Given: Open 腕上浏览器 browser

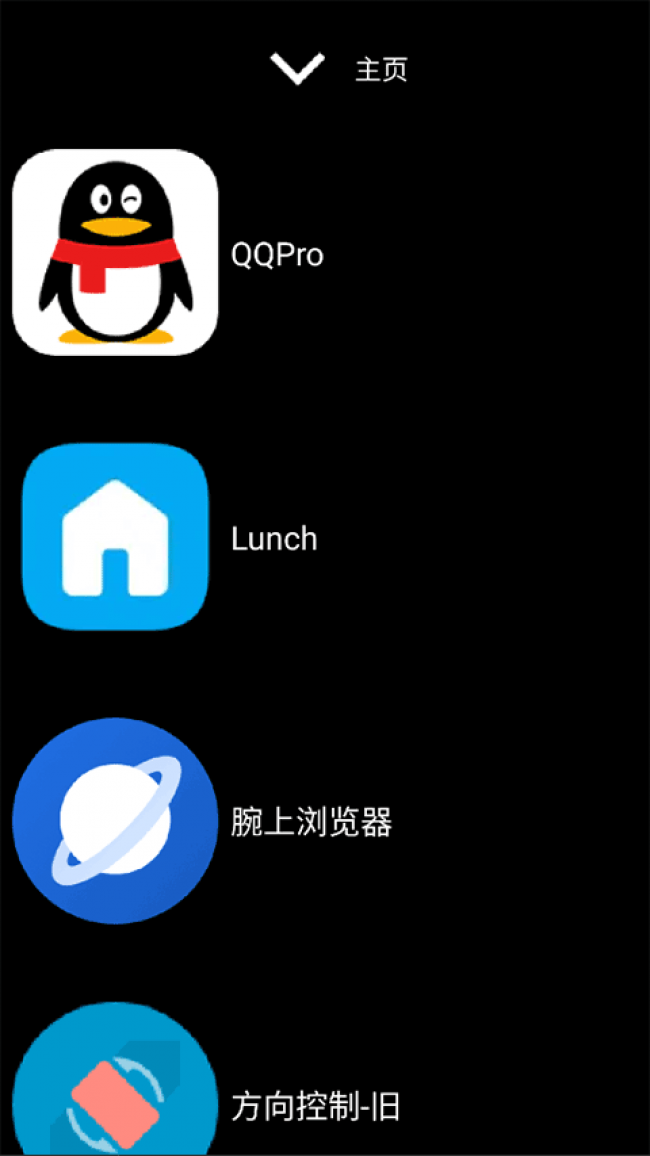Looking at the screenshot, I should click(x=115, y=821).
